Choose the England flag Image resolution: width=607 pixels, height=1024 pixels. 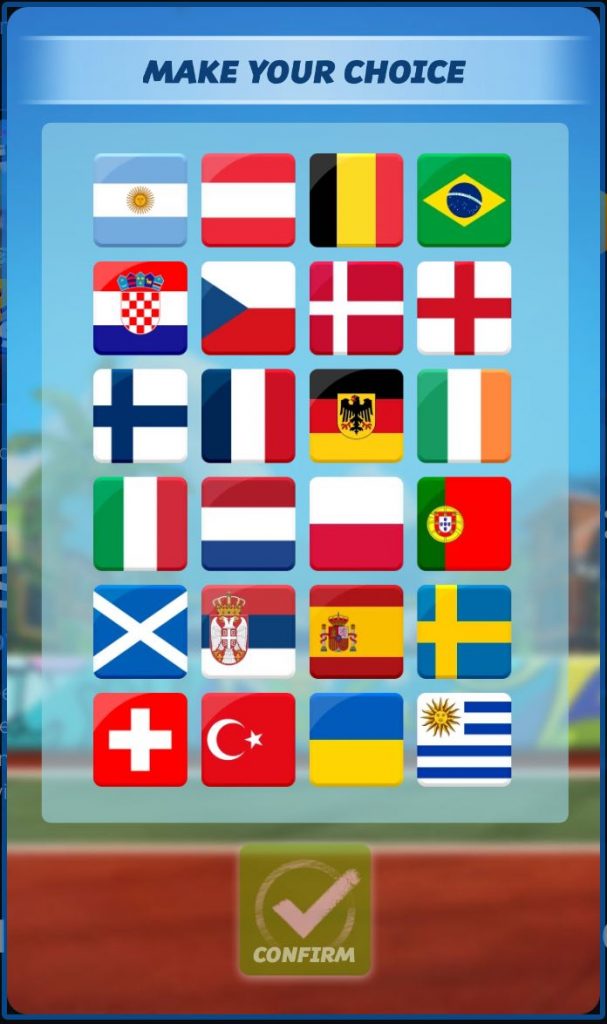[x=464, y=308]
